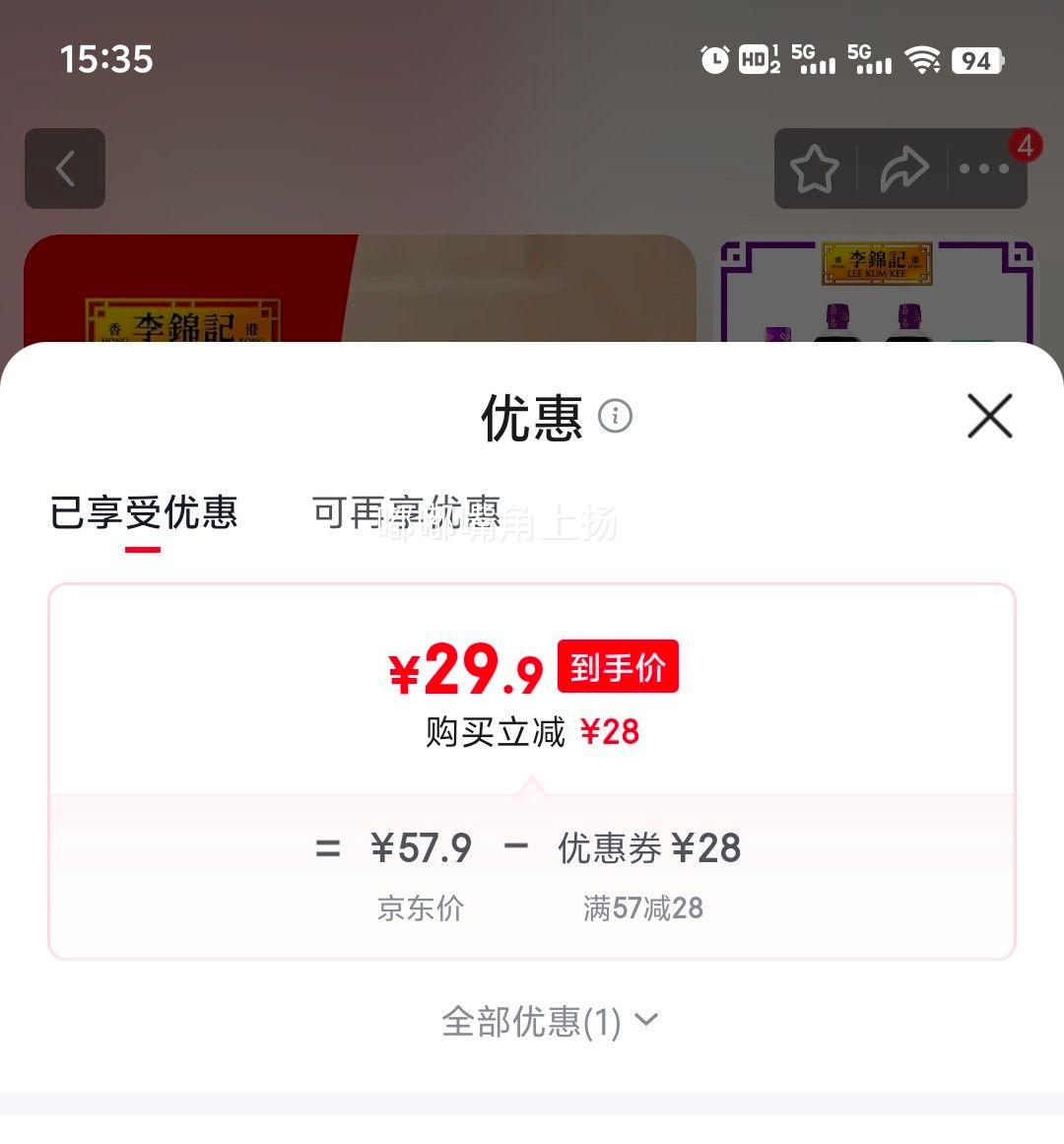Star the product to favorite it
Viewport: 1064px width, 1144px height.
click(x=816, y=168)
